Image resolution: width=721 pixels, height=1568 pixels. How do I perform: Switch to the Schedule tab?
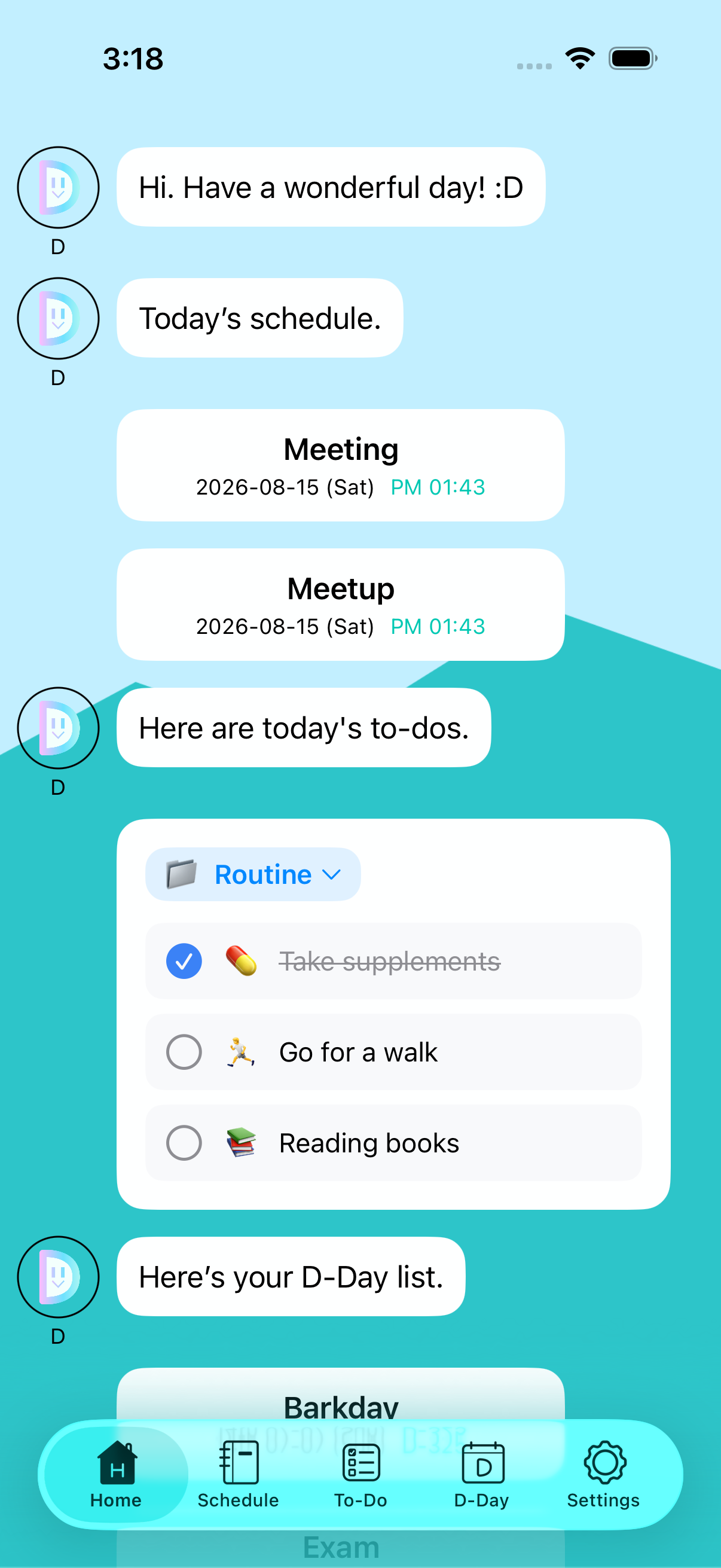(x=238, y=1474)
